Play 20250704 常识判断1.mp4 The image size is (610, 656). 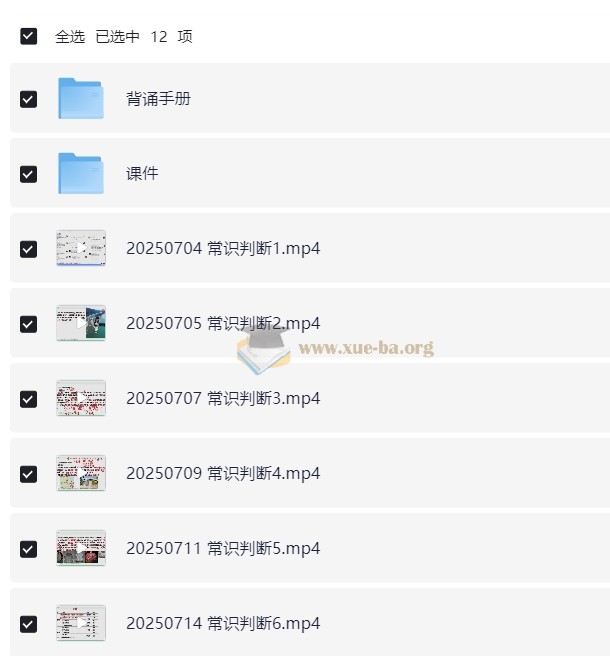pyautogui.click(x=222, y=248)
